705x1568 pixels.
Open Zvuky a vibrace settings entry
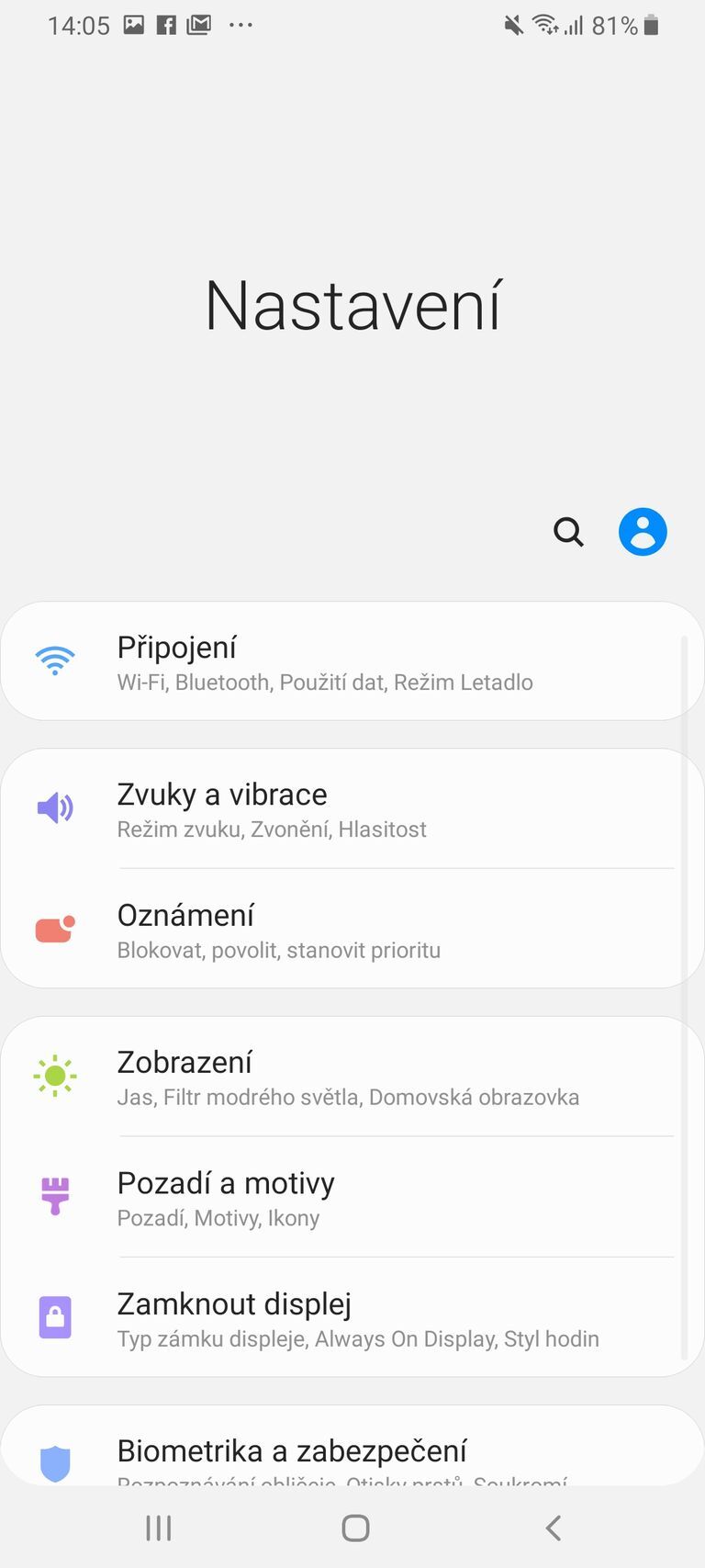click(352, 807)
